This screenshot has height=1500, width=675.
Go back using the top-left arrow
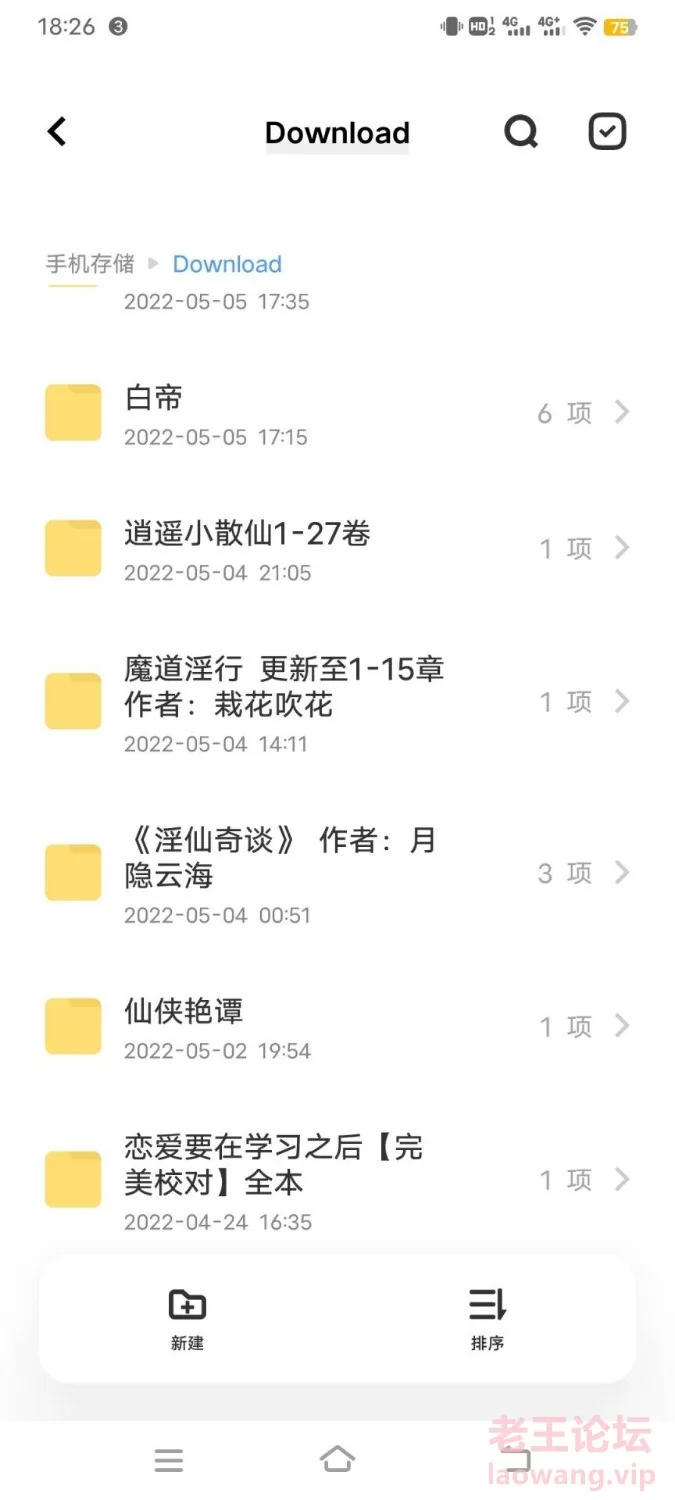57,131
